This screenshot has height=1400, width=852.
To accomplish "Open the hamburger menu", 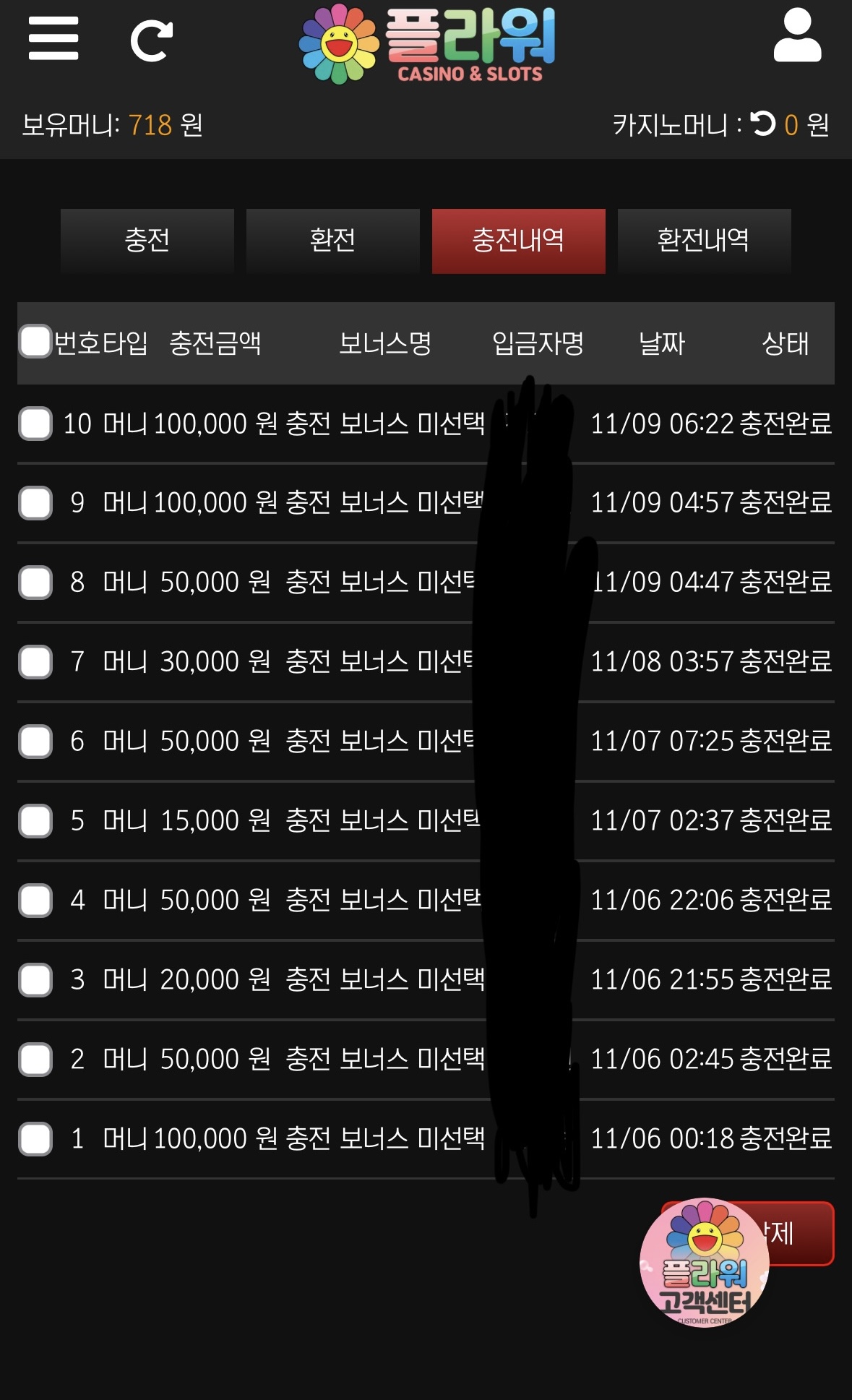I will tap(53, 39).
